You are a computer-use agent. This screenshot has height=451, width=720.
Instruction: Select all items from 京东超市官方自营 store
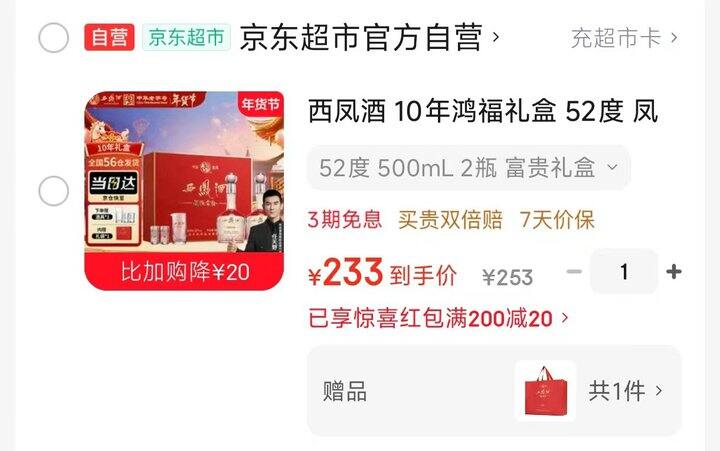point(54,38)
